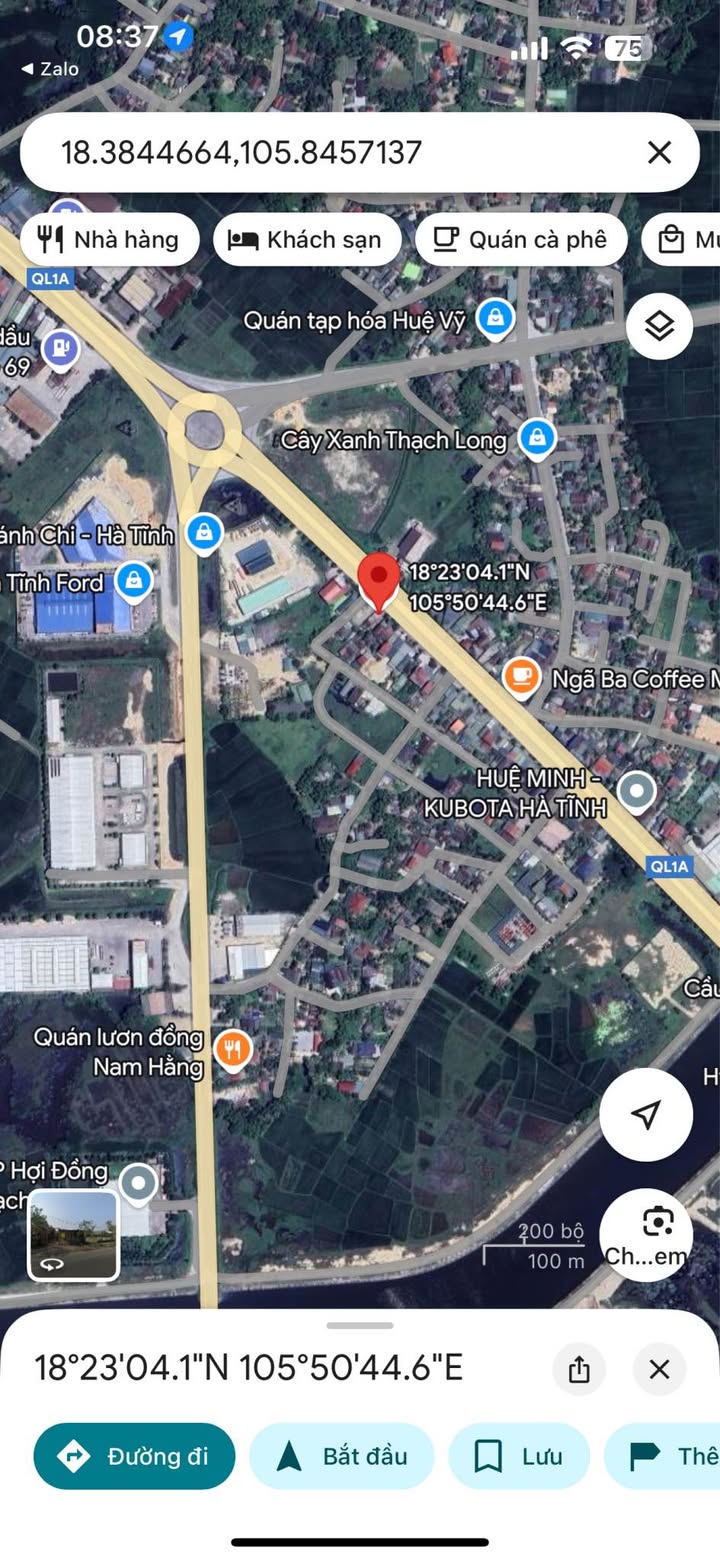Open Quán tạp hóa Huệ Vỹ marker
This screenshot has width=720, height=1560.
494,319
